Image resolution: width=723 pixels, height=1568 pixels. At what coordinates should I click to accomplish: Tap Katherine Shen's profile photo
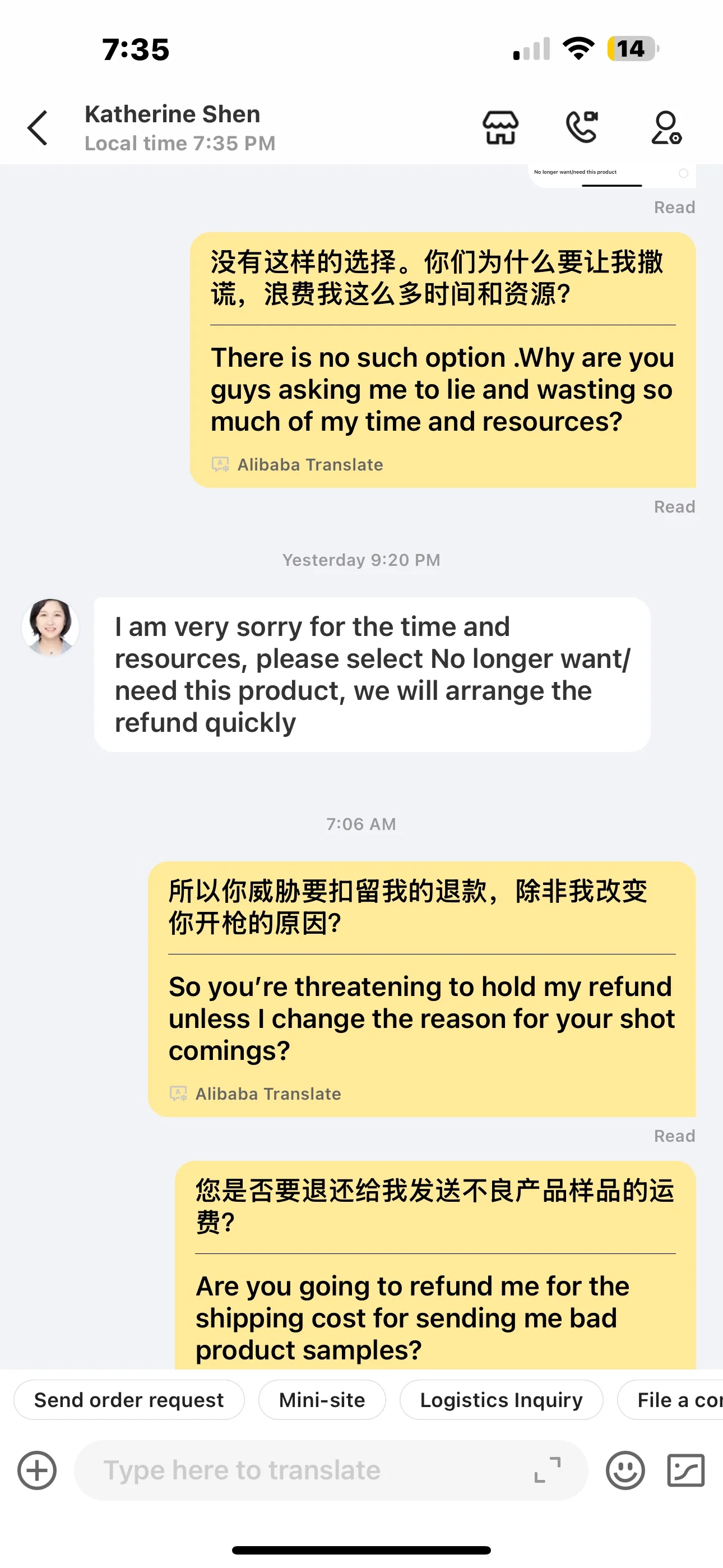50,627
